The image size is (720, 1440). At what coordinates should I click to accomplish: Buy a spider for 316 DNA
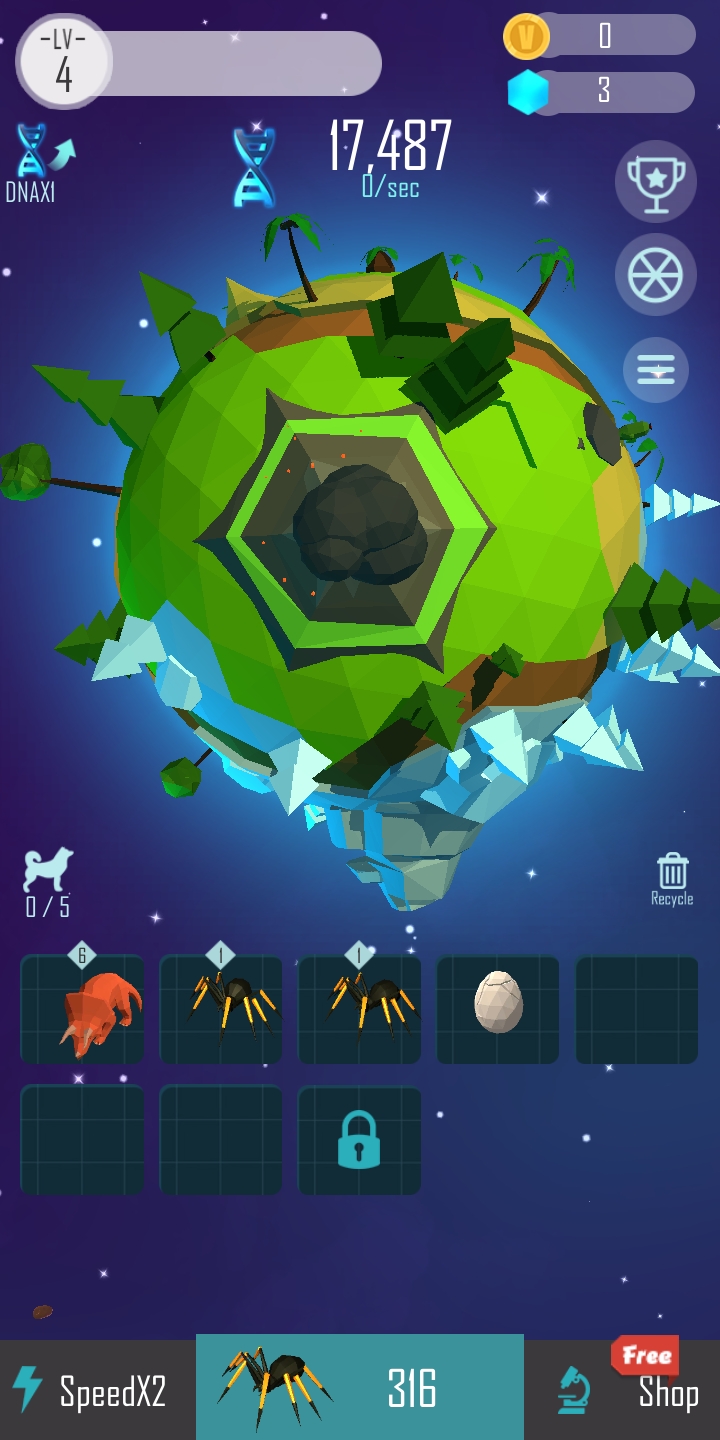[360, 1388]
